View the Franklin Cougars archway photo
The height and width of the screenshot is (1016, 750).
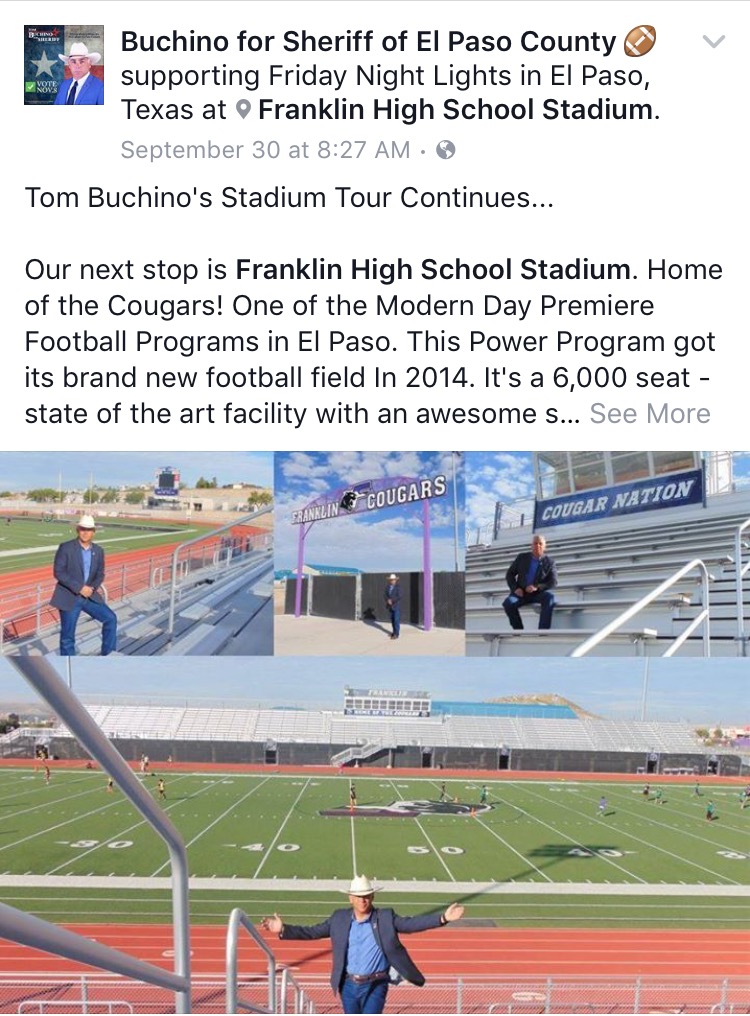click(369, 553)
